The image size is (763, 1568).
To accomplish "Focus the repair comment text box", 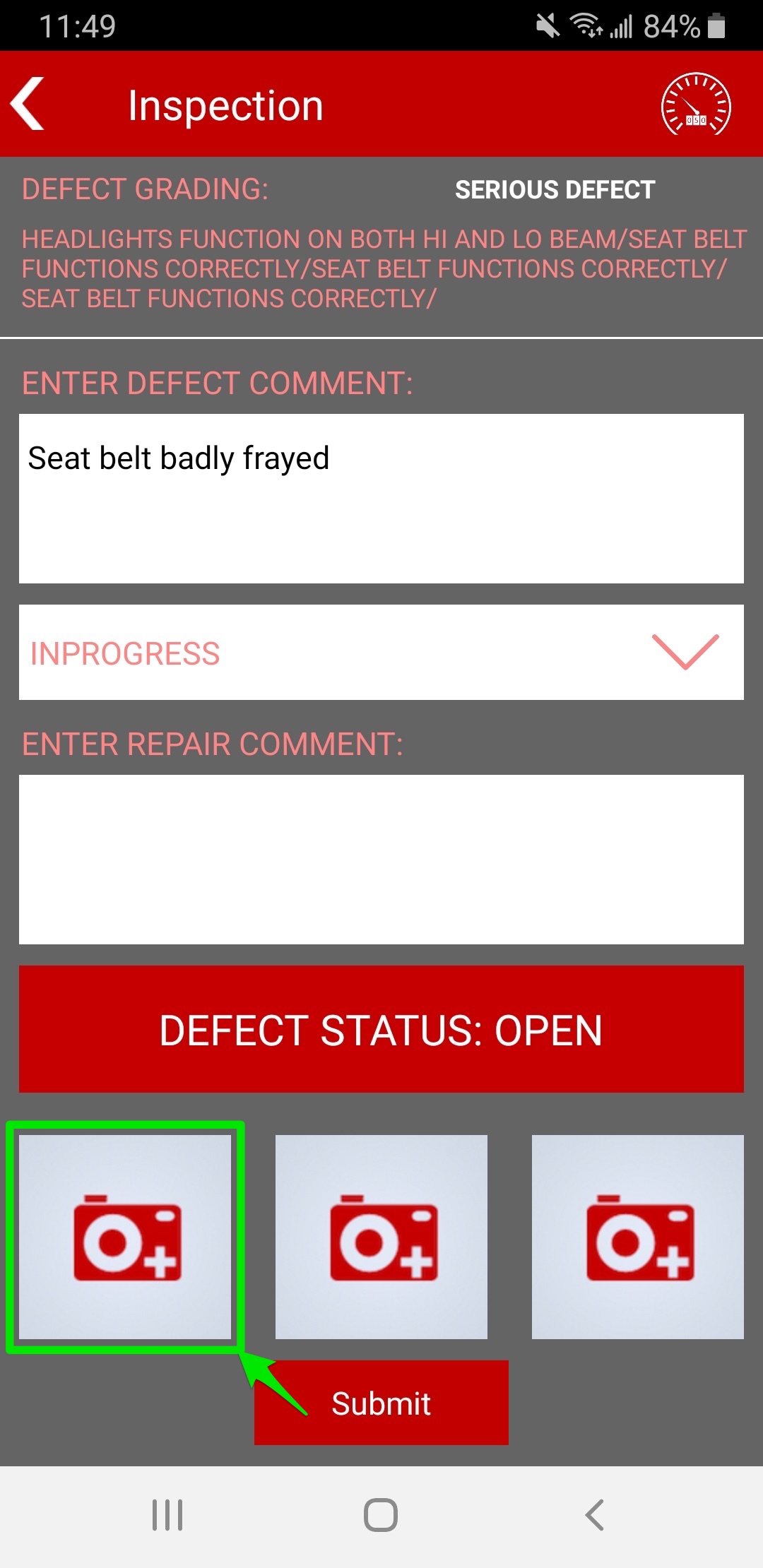I will 381,860.
